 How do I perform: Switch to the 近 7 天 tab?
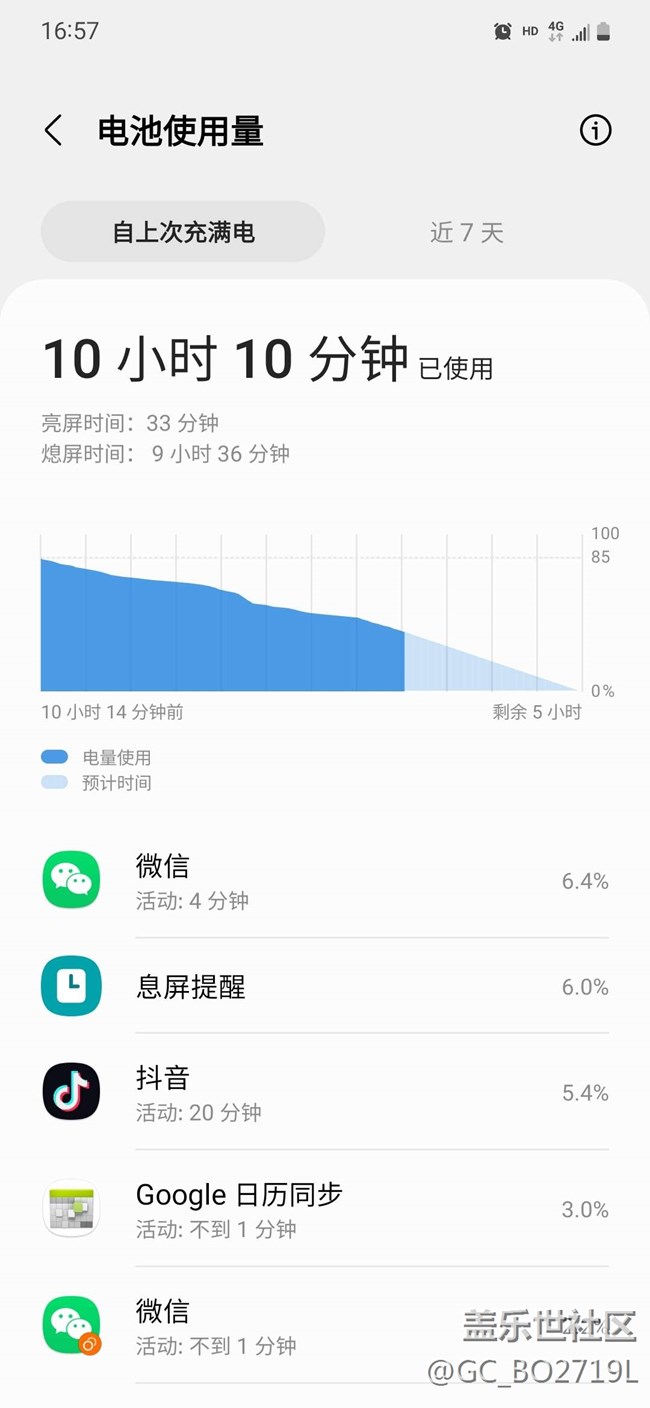[x=466, y=232]
